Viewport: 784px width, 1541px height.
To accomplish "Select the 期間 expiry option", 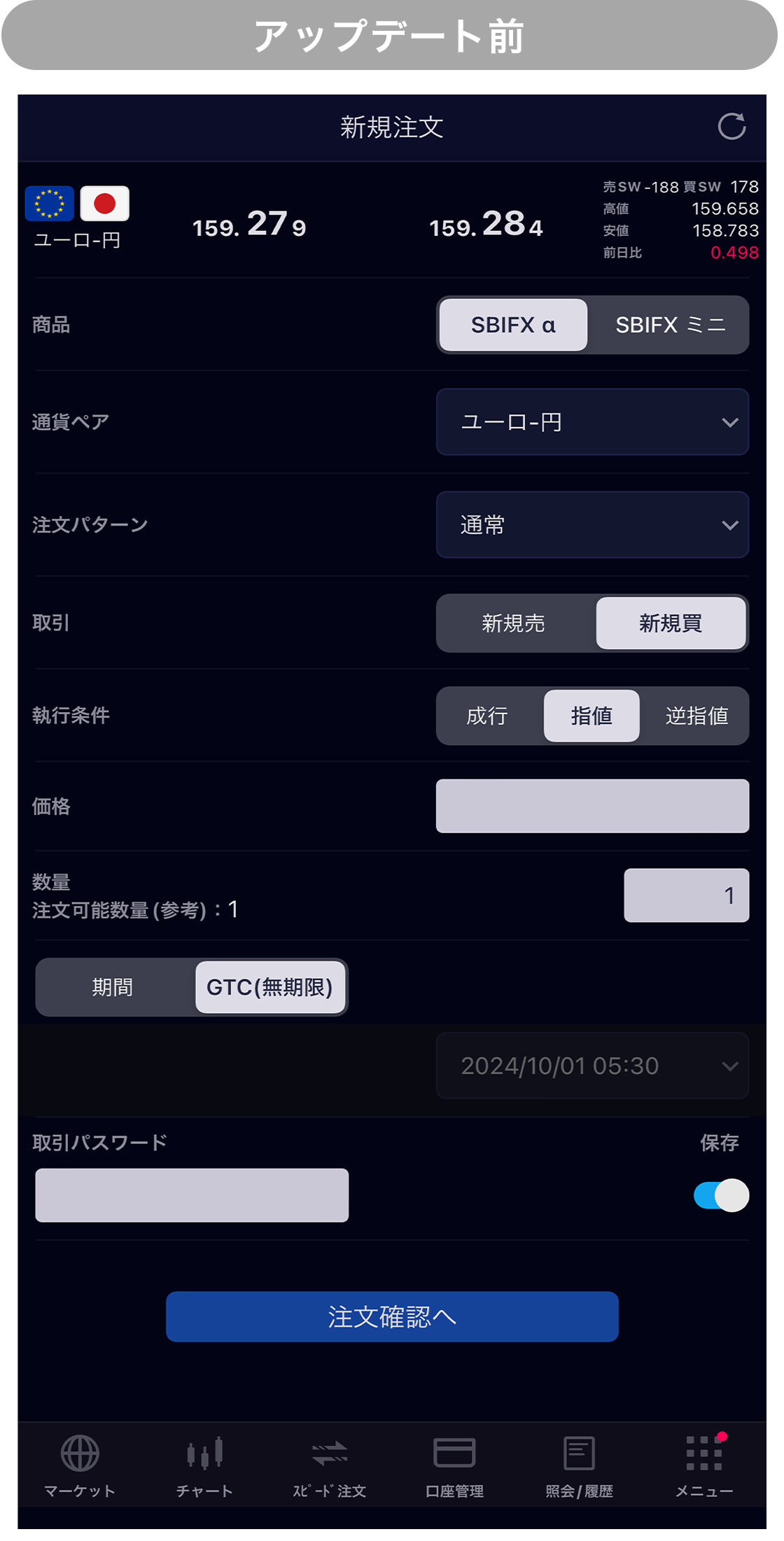I will click(113, 987).
